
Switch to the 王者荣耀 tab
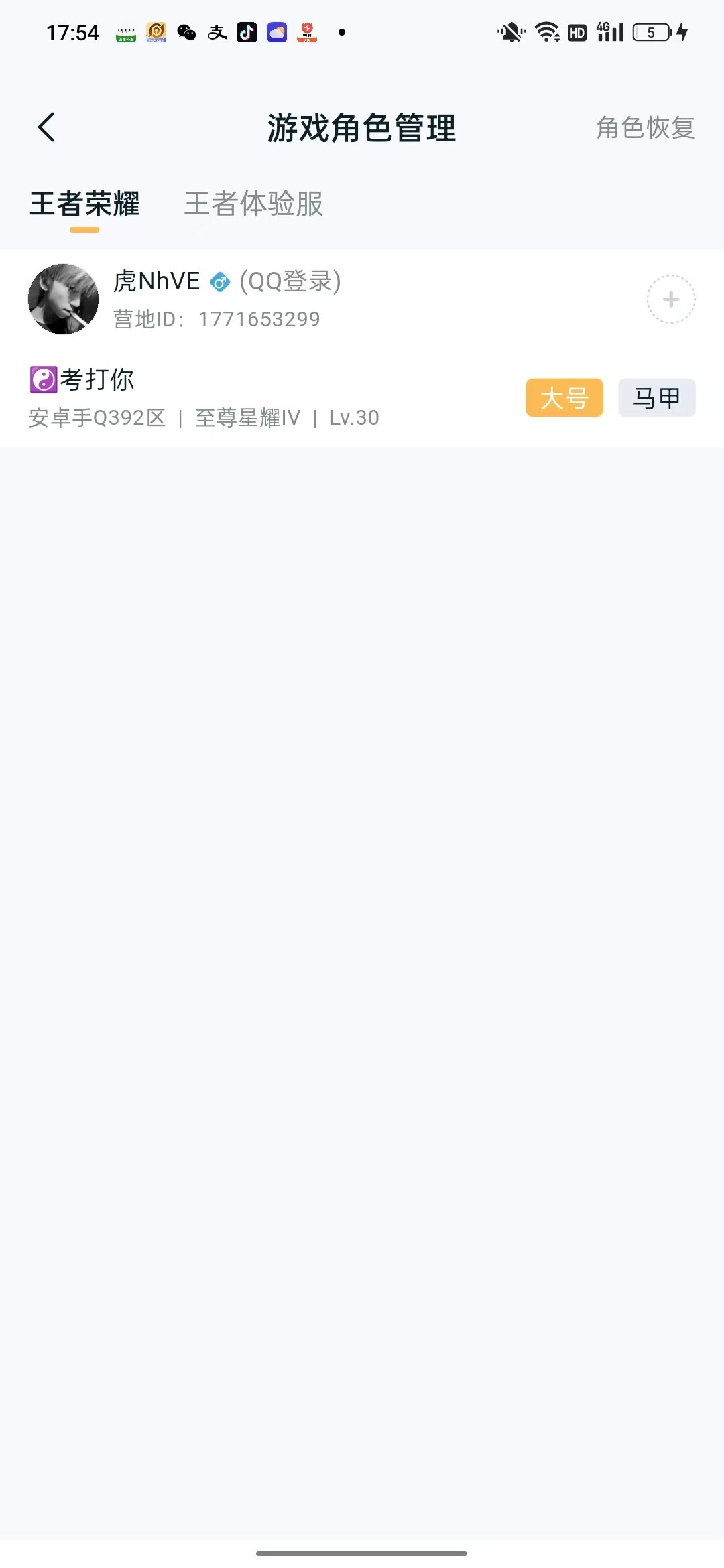pos(84,204)
